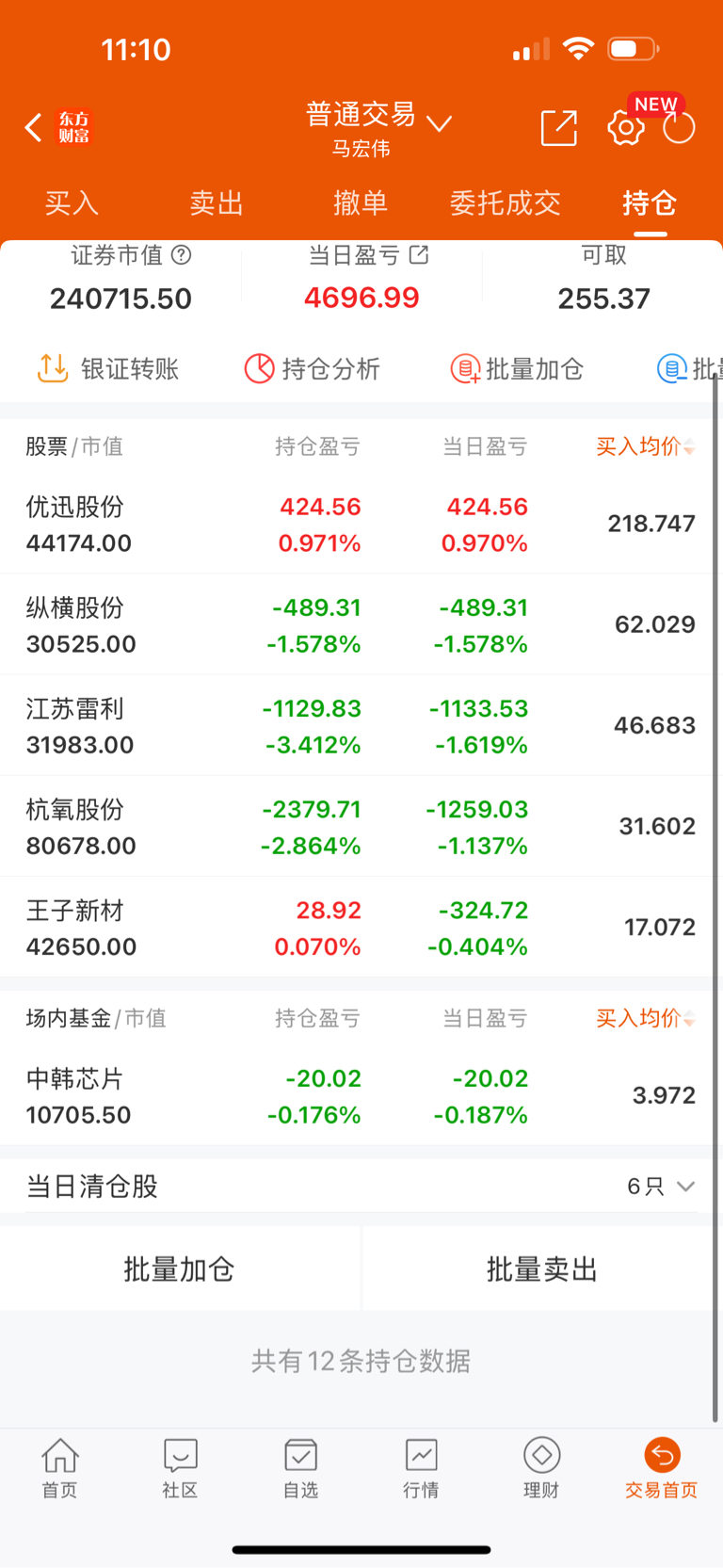Switch to the 买入 tab
Image resolution: width=723 pixels, height=1568 pixels.
click(x=72, y=203)
